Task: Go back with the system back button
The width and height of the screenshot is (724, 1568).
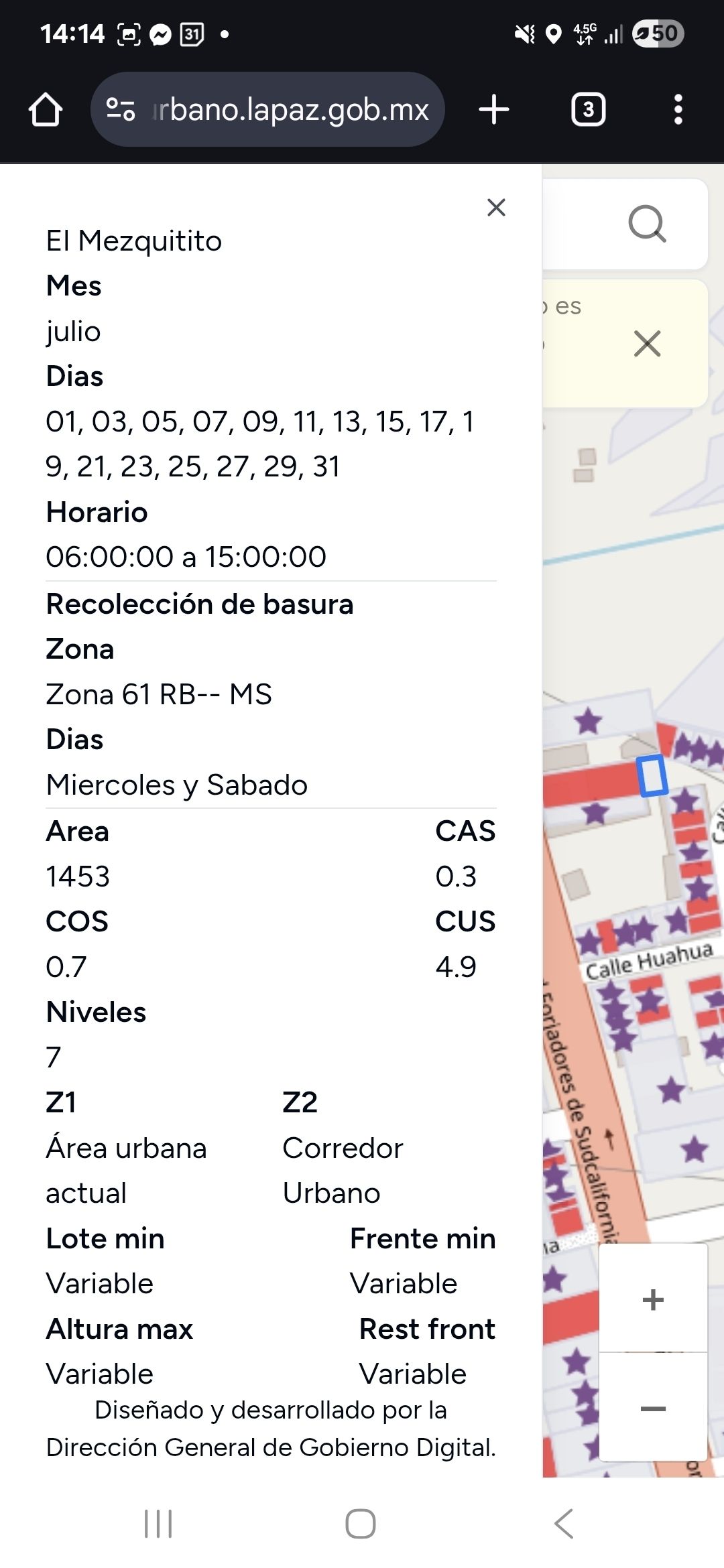Action: 564,1524
